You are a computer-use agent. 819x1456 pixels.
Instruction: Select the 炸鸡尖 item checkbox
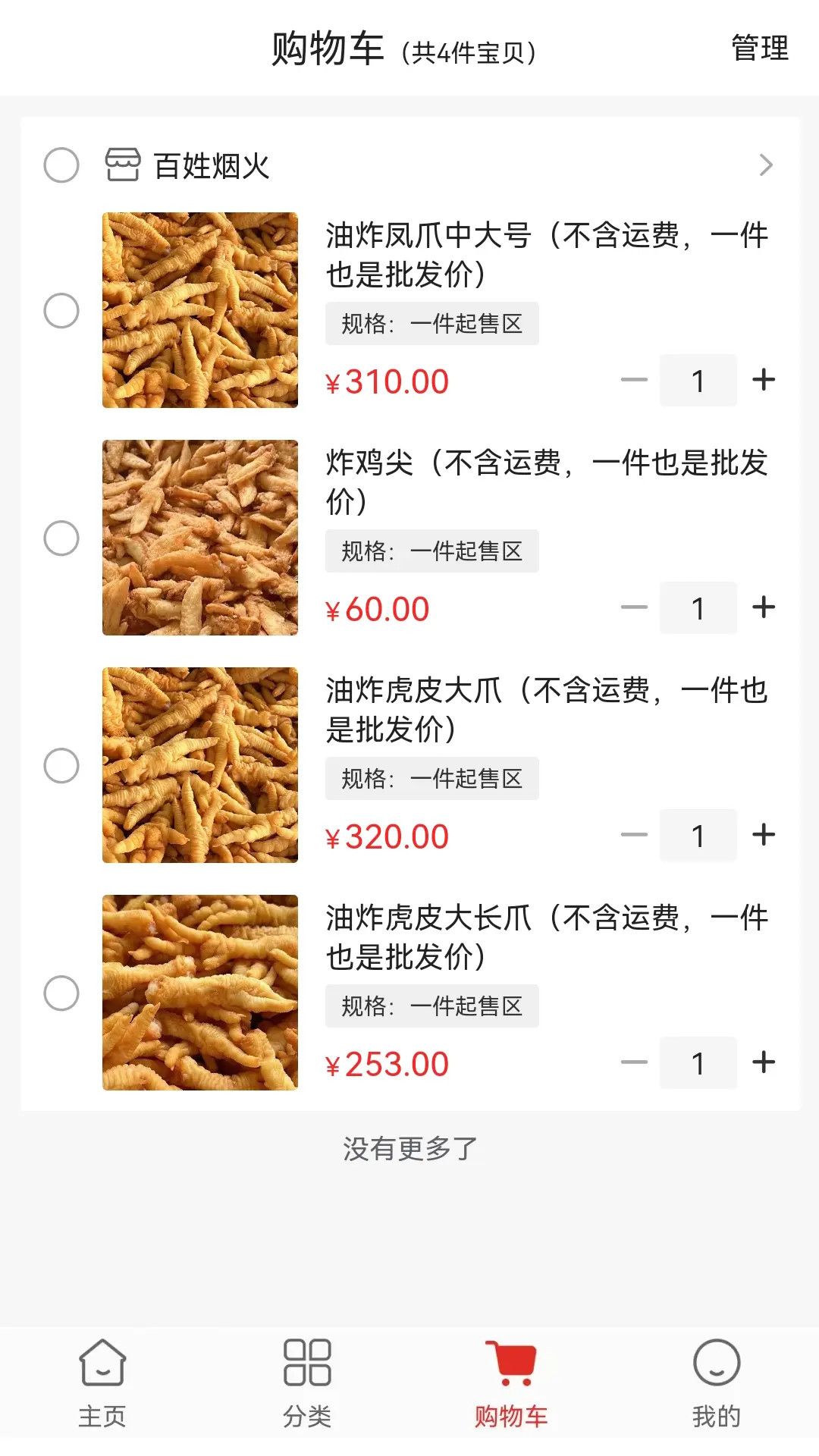click(x=64, y=539)
